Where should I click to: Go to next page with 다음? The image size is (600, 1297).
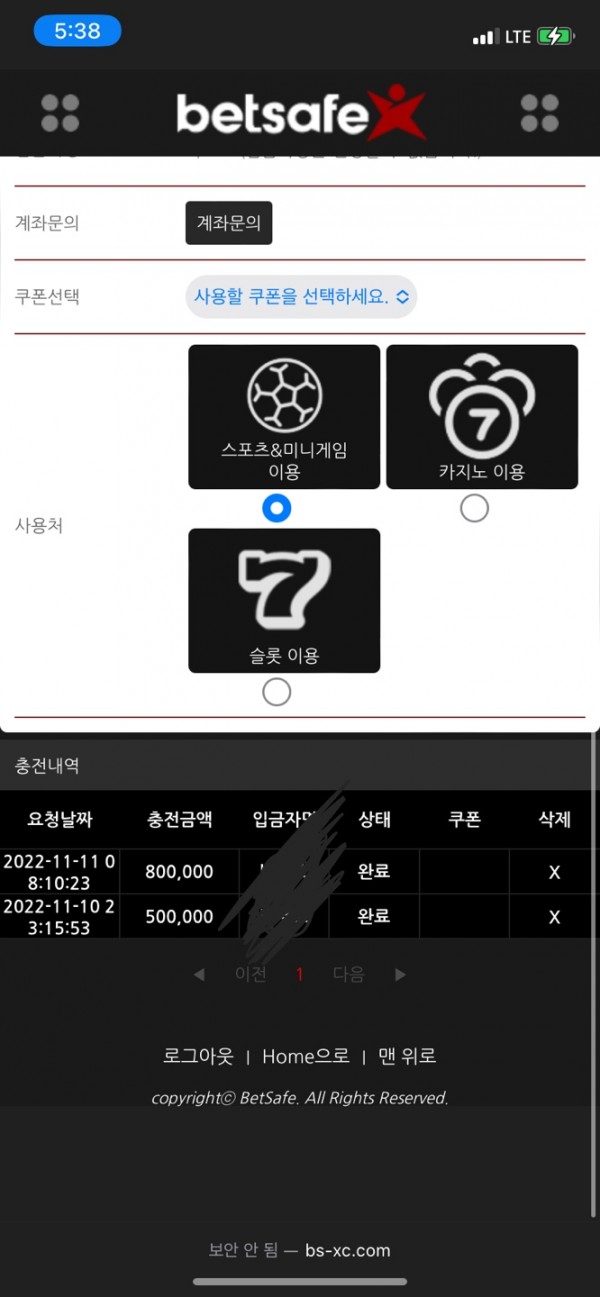(x=349, y=974)
